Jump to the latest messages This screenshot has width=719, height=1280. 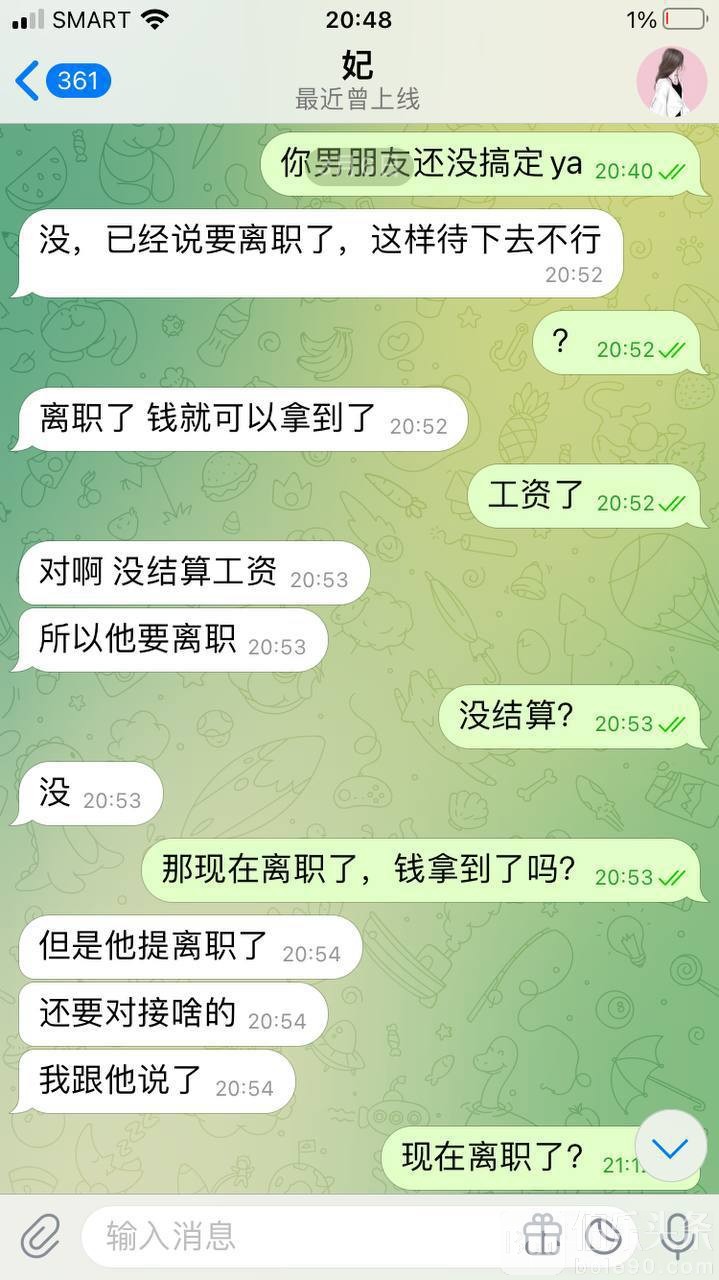point(670,1149)
